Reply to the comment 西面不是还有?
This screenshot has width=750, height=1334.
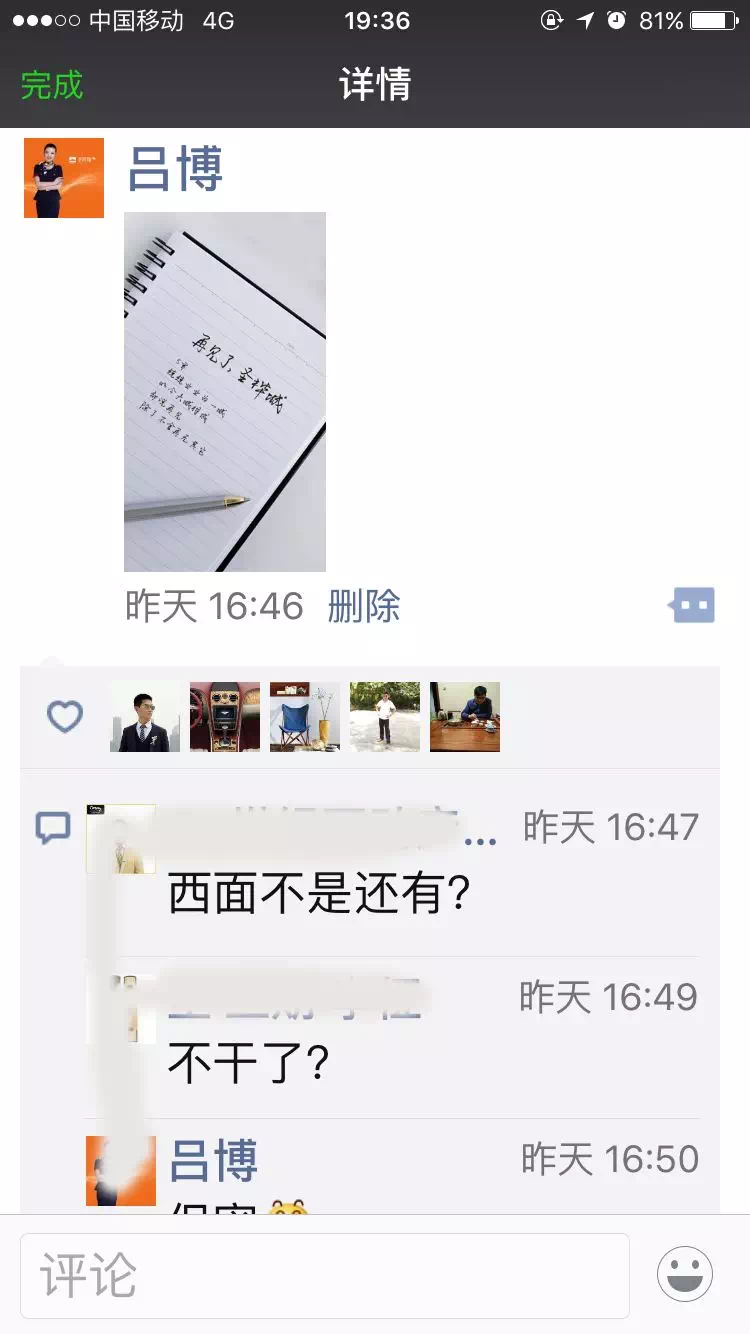coord(318,894)
